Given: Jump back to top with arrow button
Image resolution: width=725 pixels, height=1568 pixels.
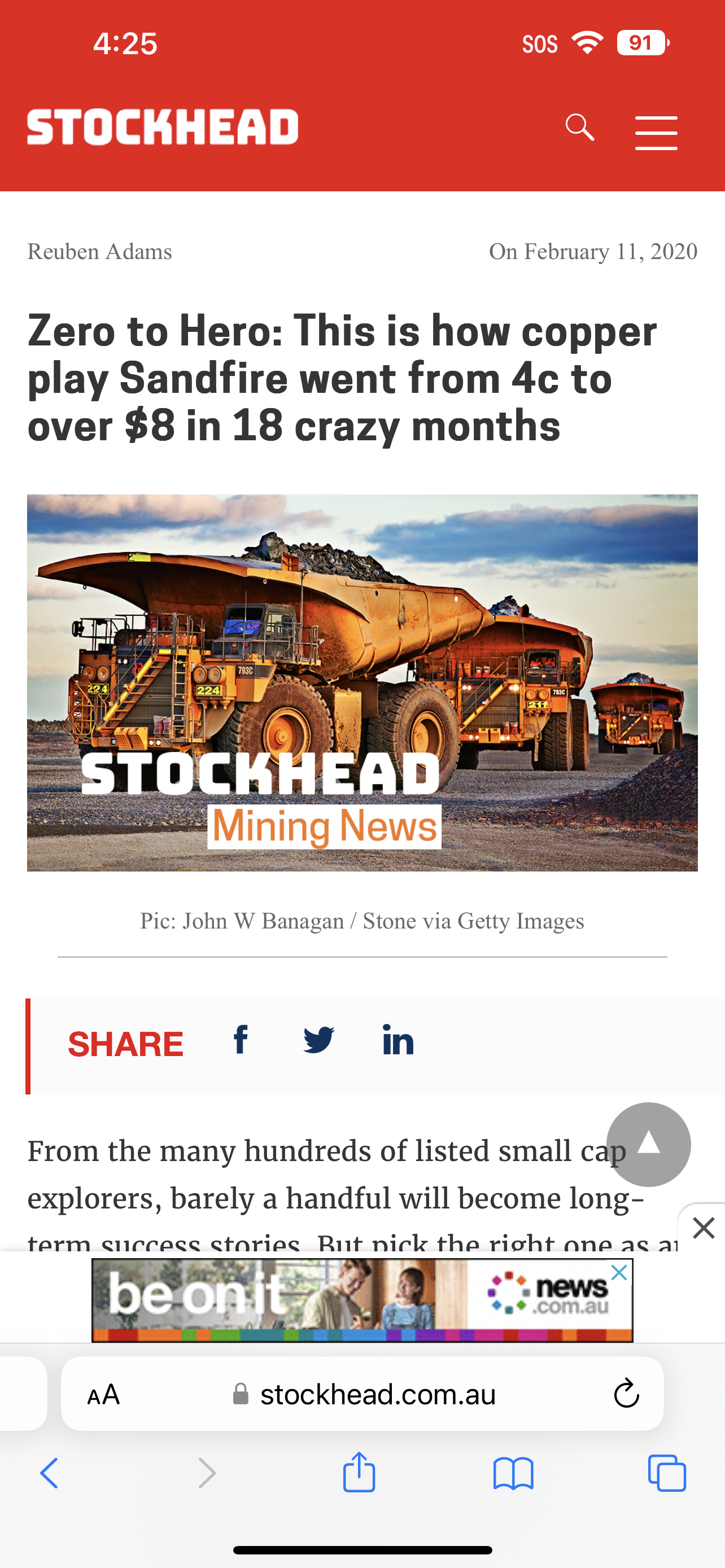Looking at the screenshot, I should 648,1144.
